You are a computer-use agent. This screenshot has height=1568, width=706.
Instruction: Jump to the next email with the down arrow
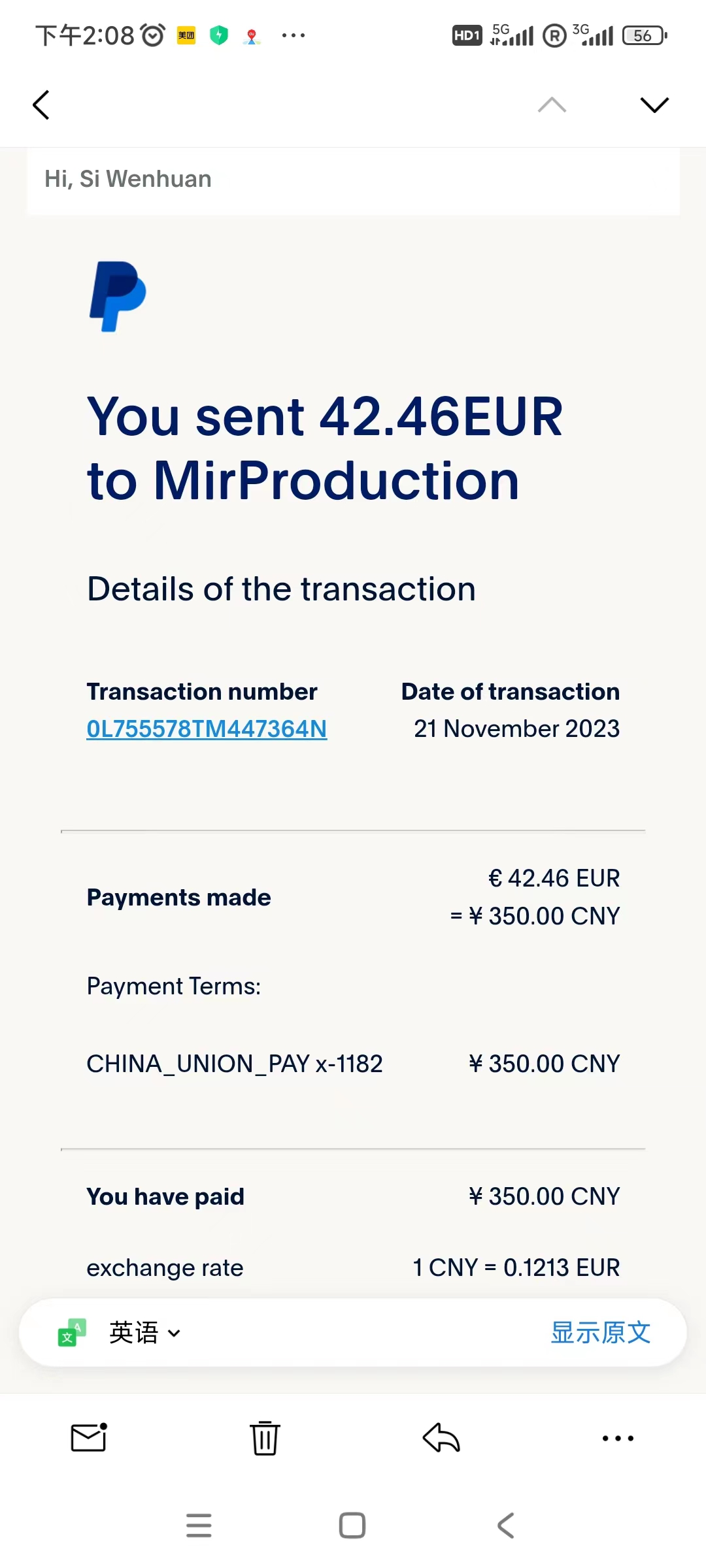tap(654, 105)
